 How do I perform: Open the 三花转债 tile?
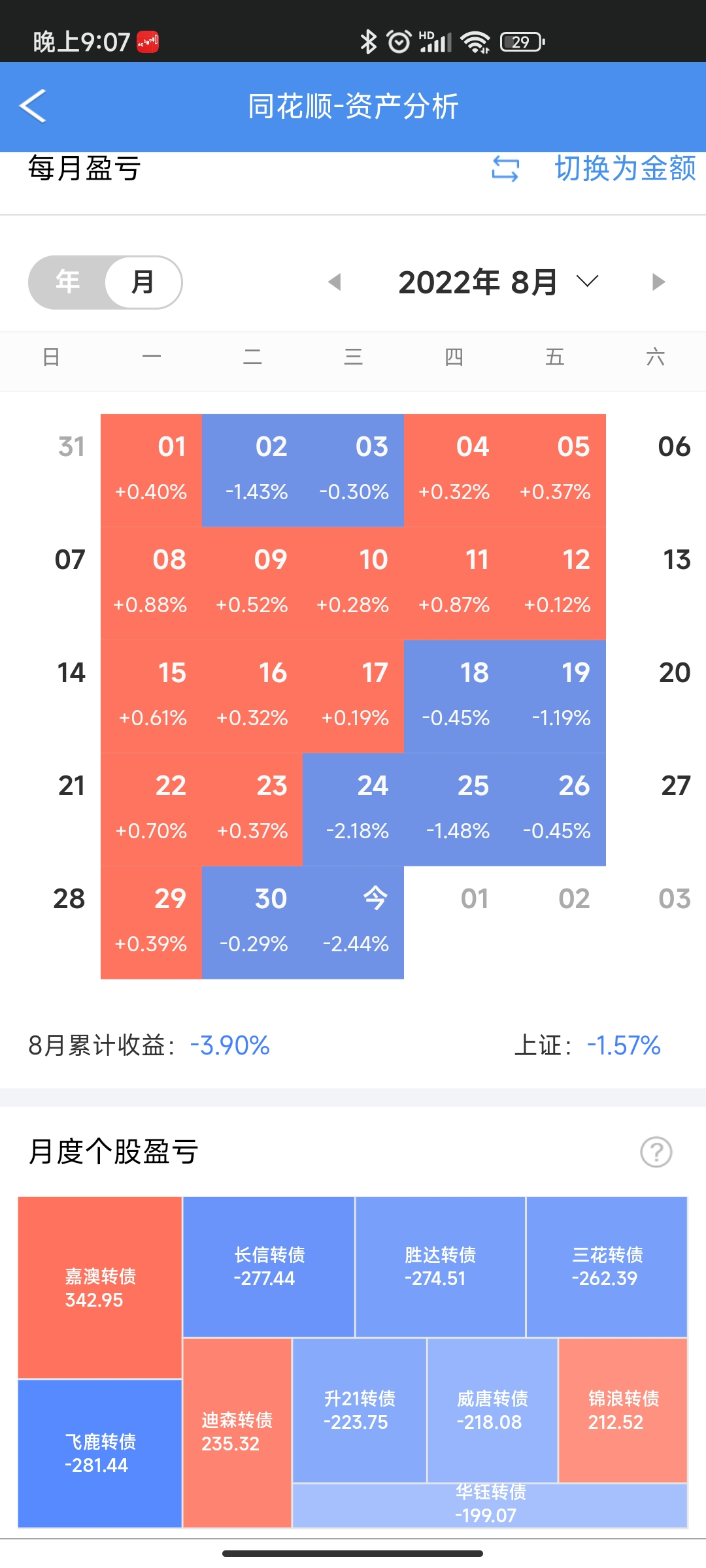(607, 1266)
